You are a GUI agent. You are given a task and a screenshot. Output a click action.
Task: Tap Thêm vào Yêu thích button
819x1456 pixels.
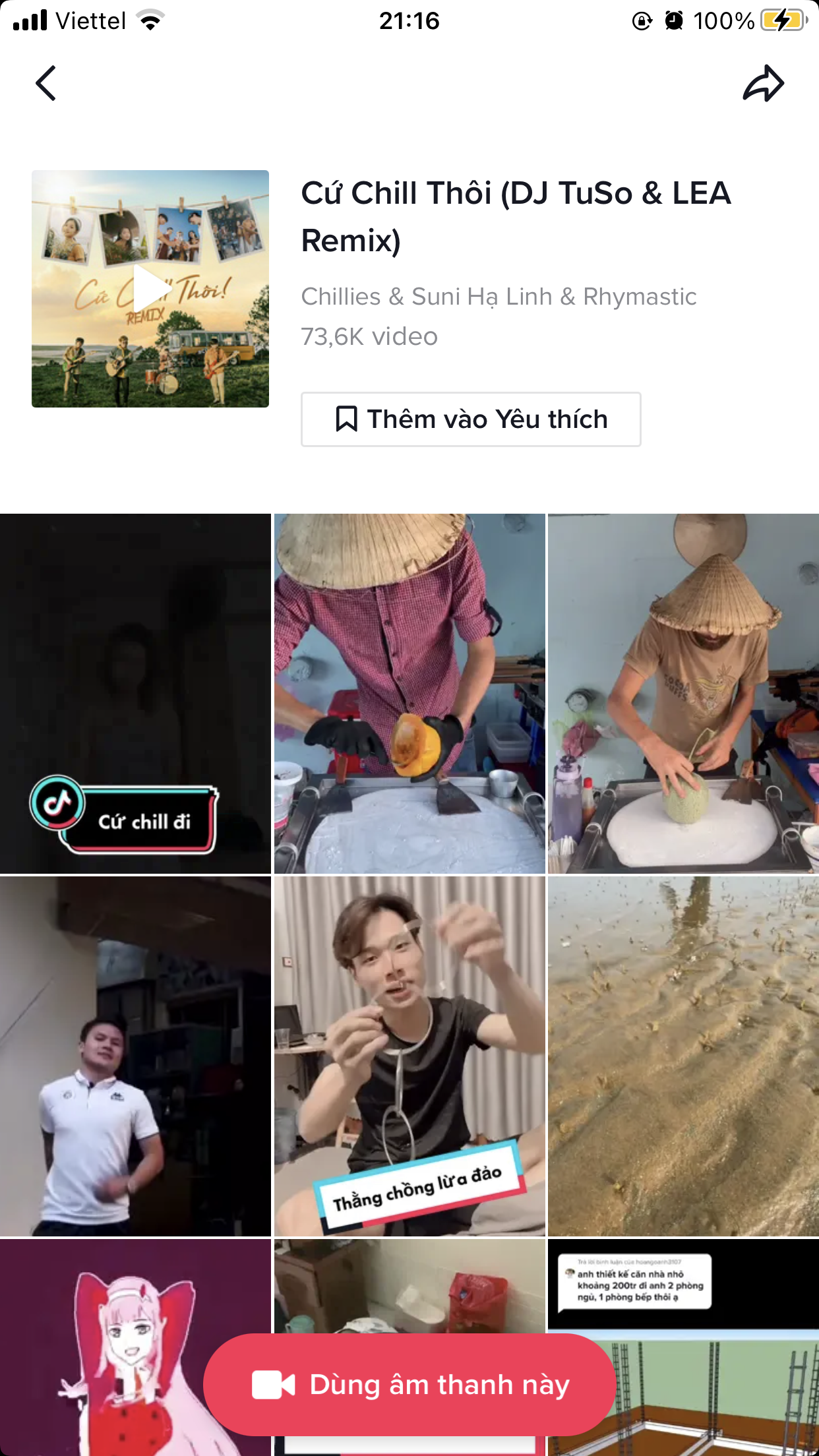471,419
